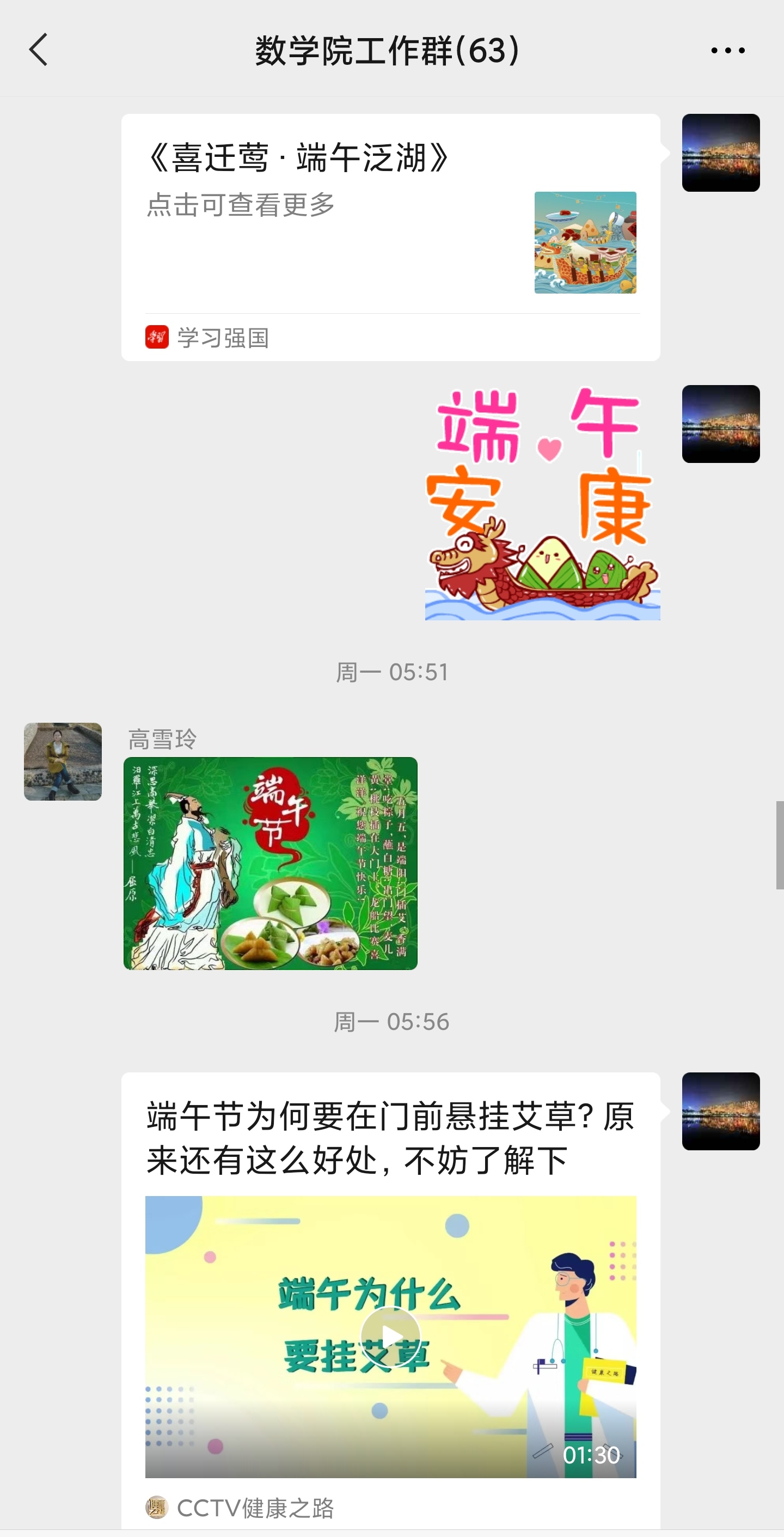The width and height of the screenshot is (784, 1537).
Task: Open the chat info overflow menu
Action: [x=727, y=51]
